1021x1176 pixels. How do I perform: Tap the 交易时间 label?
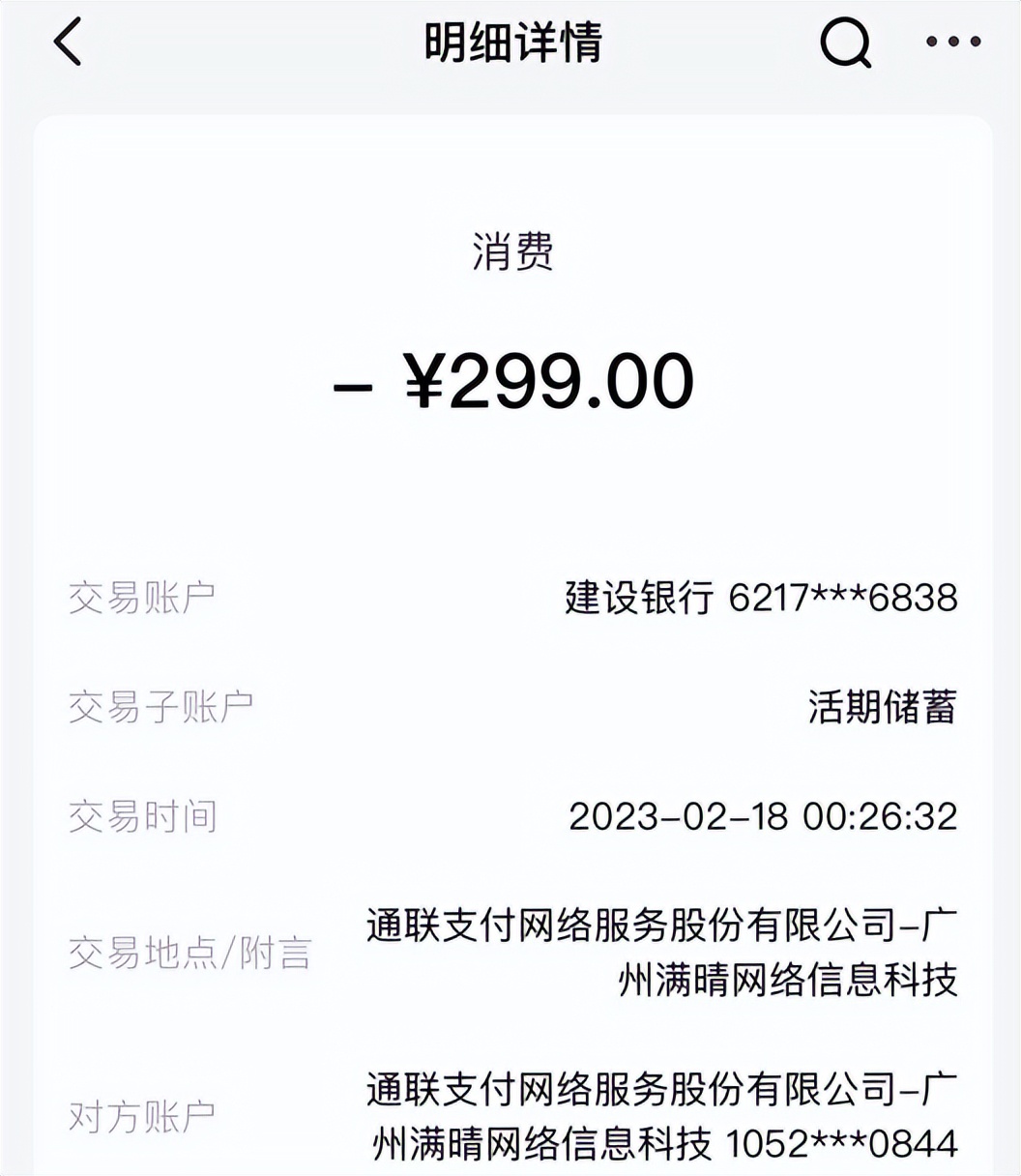[x=141, y=815]
